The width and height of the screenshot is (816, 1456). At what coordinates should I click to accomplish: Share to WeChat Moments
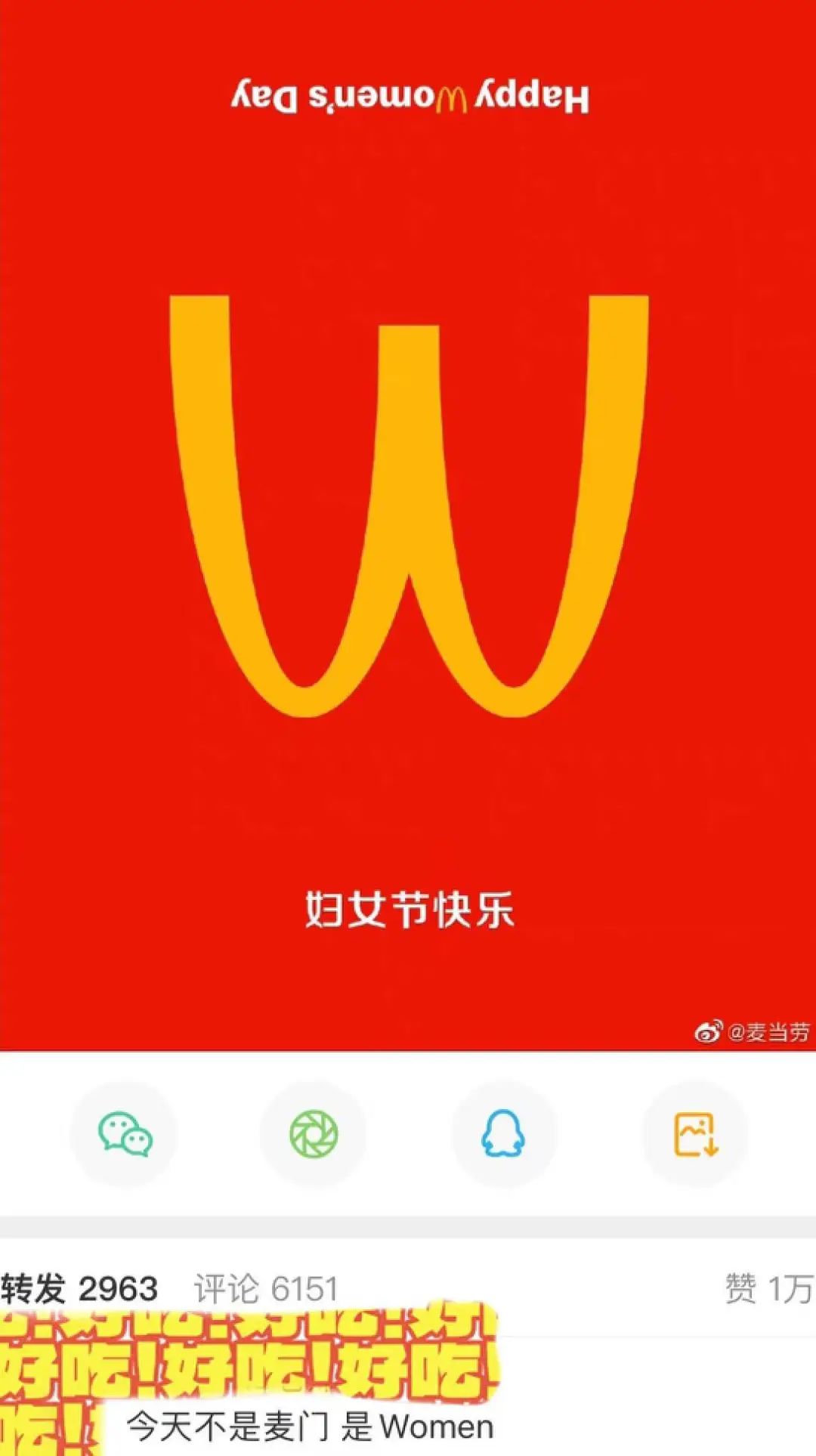314,1134
